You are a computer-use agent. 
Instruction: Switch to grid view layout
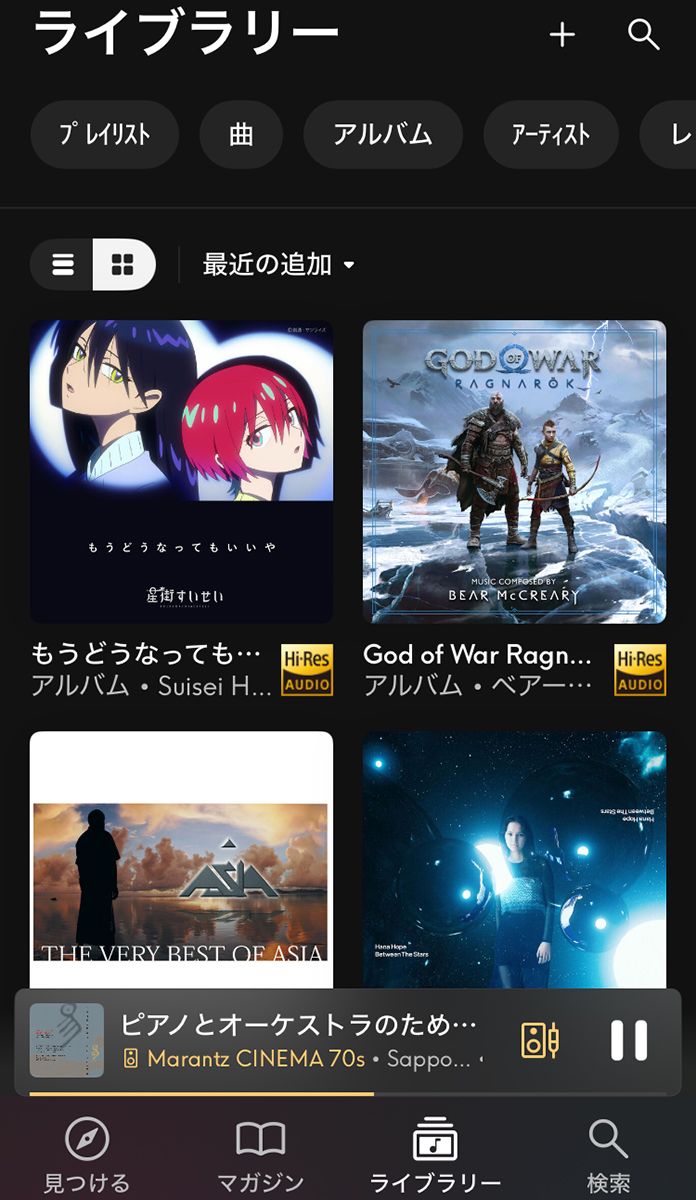click(x=123, y=265)
